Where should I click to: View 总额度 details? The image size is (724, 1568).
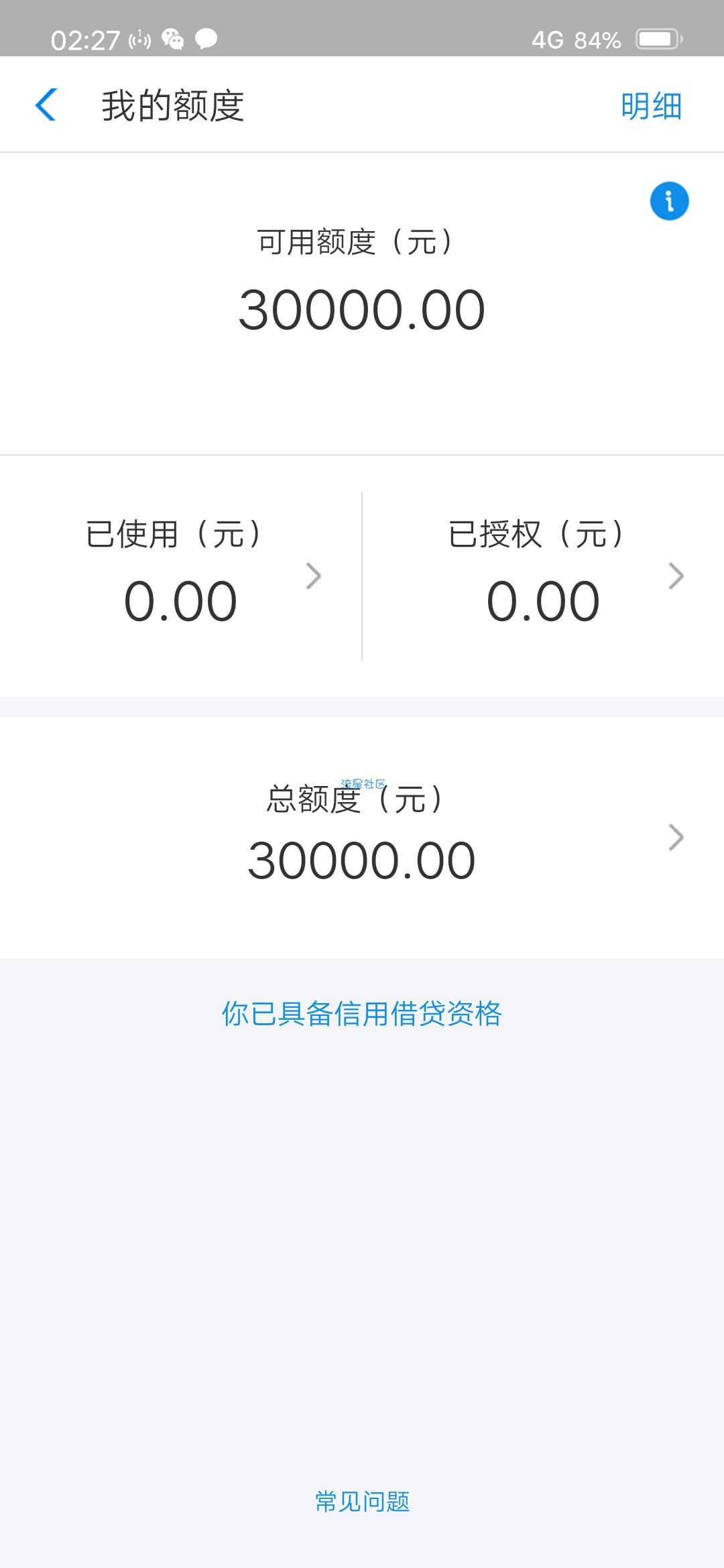click(x=362, y=837)
